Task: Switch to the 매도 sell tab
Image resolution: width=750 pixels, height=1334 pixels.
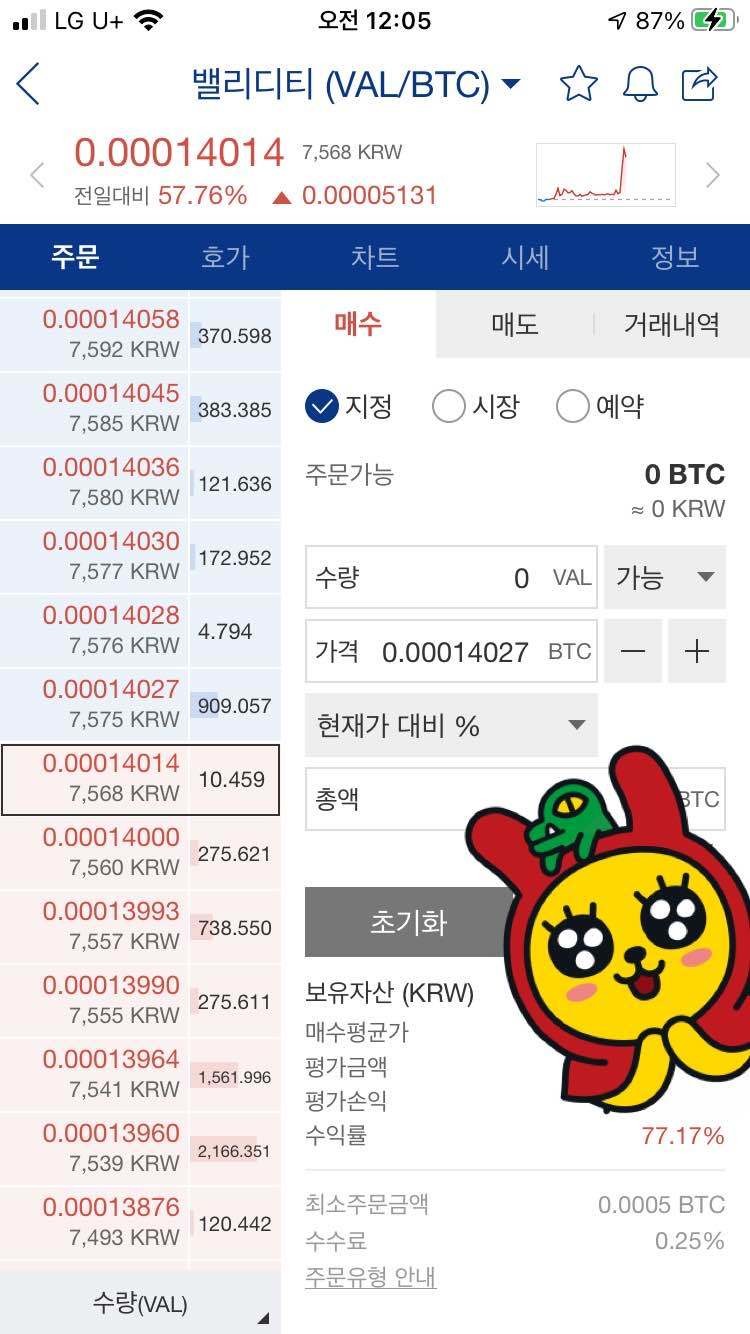Action: pos(514,324)
